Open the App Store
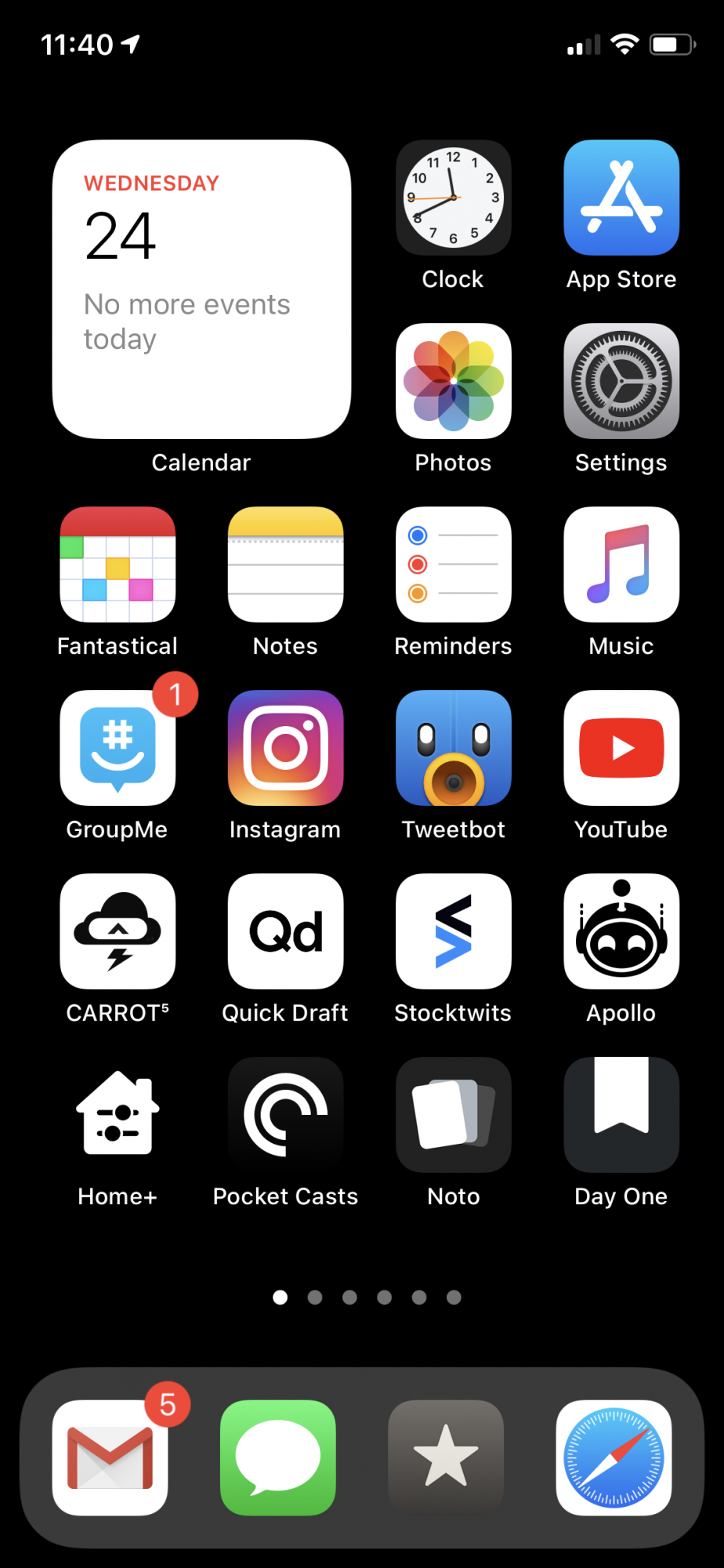Viewport: 724px width, 1568px height. click(621, 198)
